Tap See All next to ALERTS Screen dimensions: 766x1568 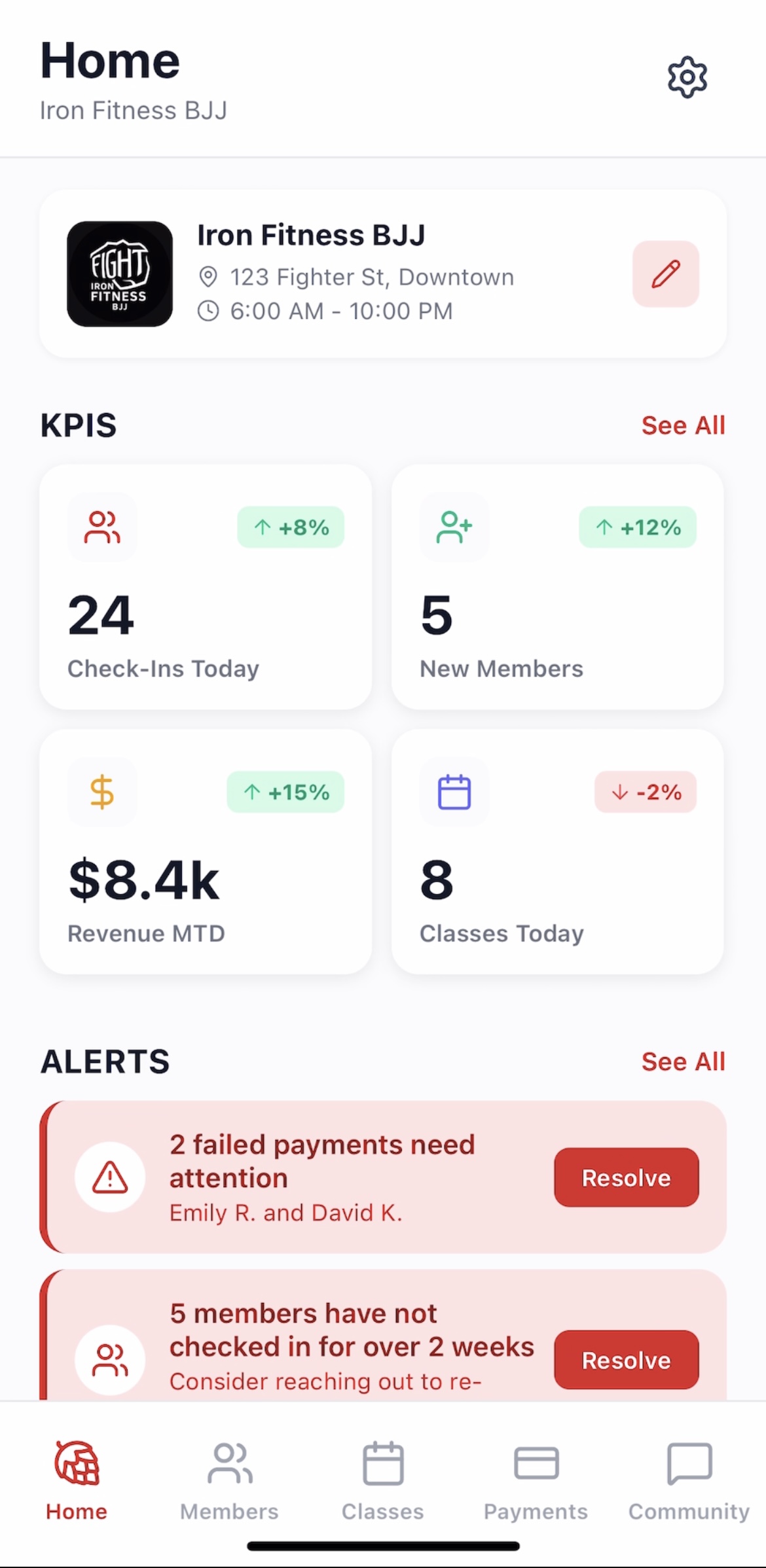click(683, 1061)
